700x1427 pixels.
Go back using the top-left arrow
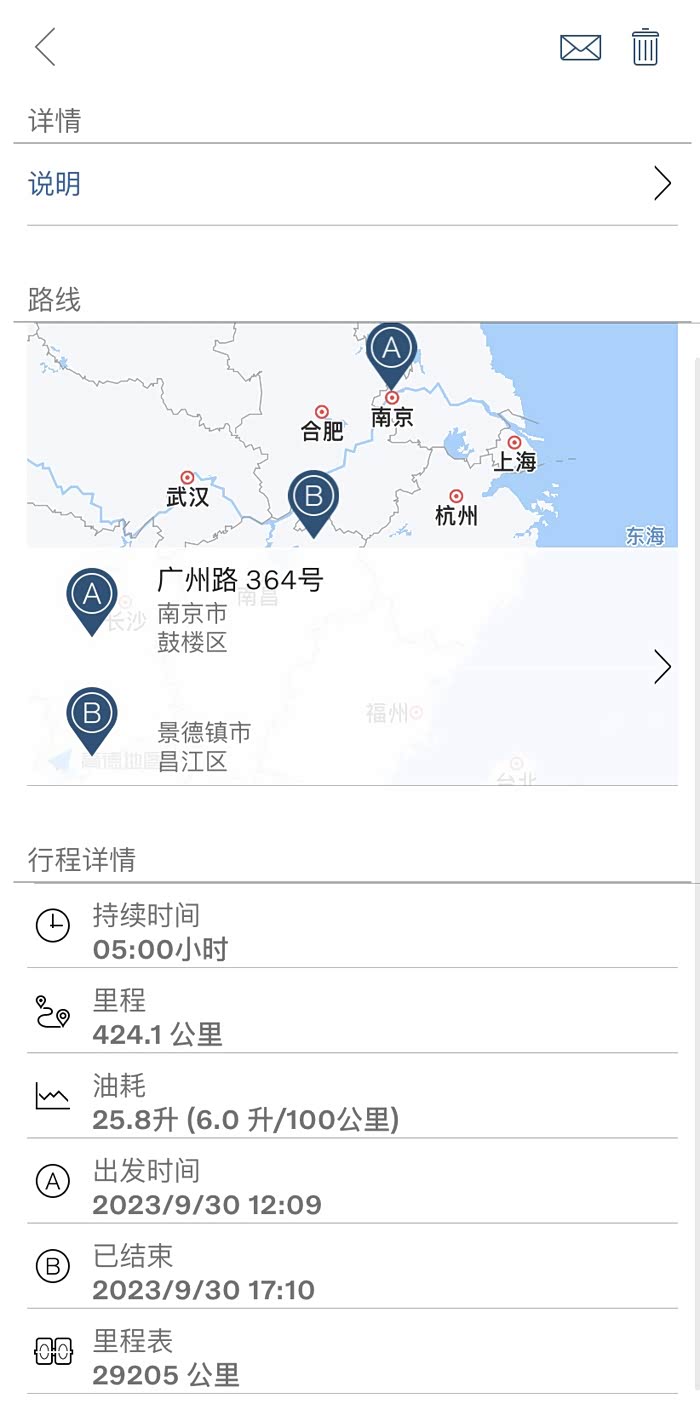pos(45,47)
